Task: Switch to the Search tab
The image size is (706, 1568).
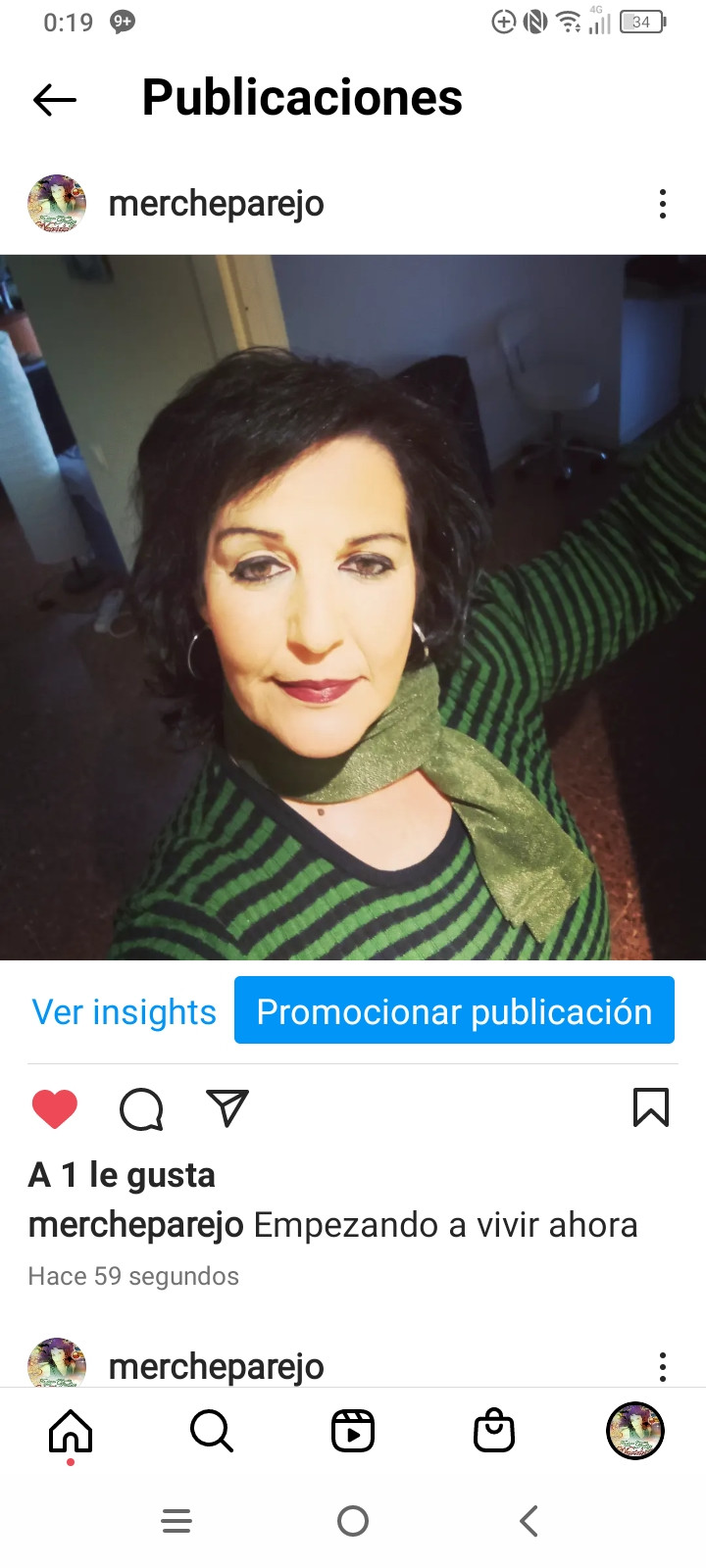Action: coord(212,1431)
